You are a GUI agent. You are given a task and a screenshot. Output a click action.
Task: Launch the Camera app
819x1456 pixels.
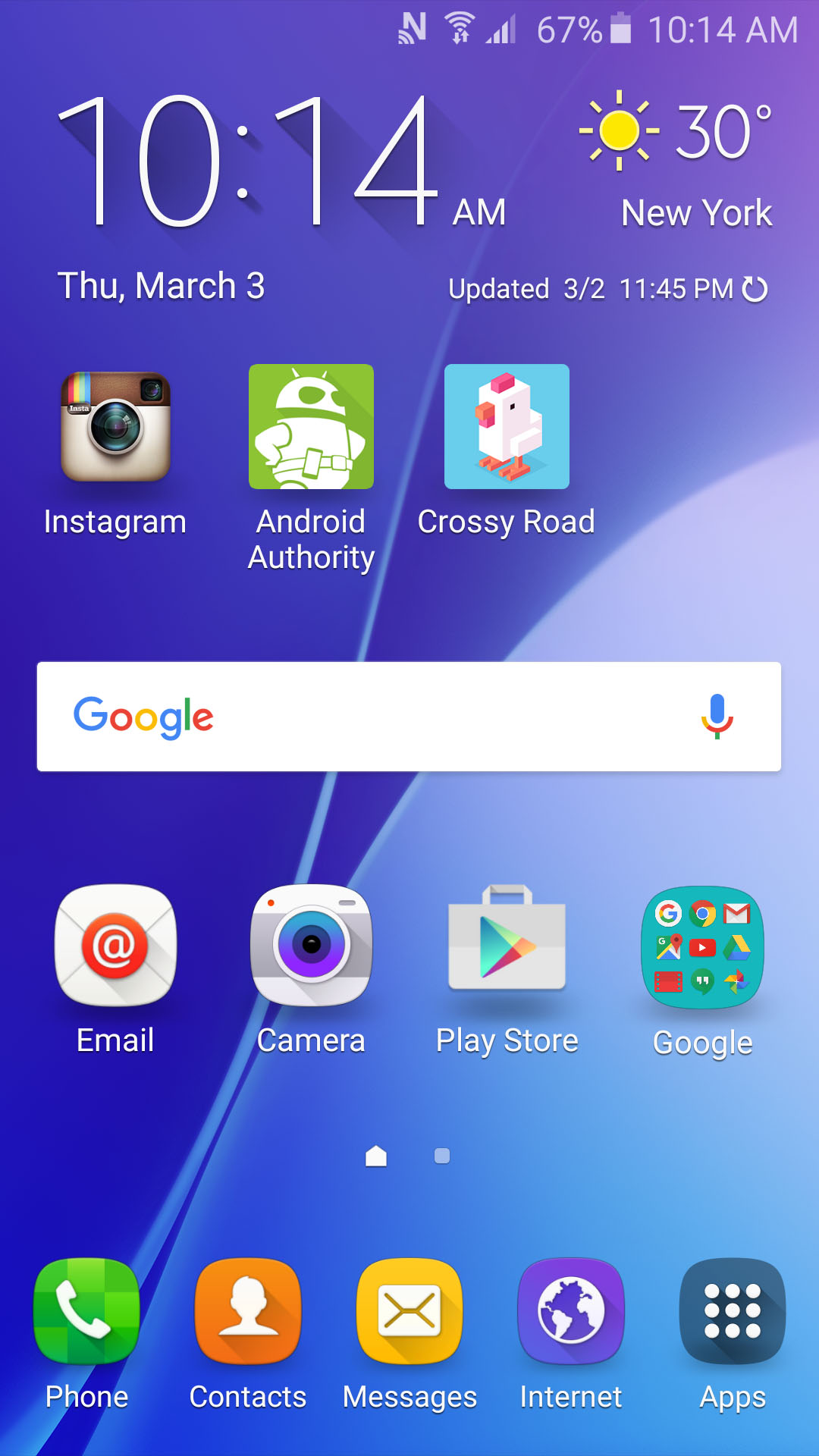click(311, 946)
